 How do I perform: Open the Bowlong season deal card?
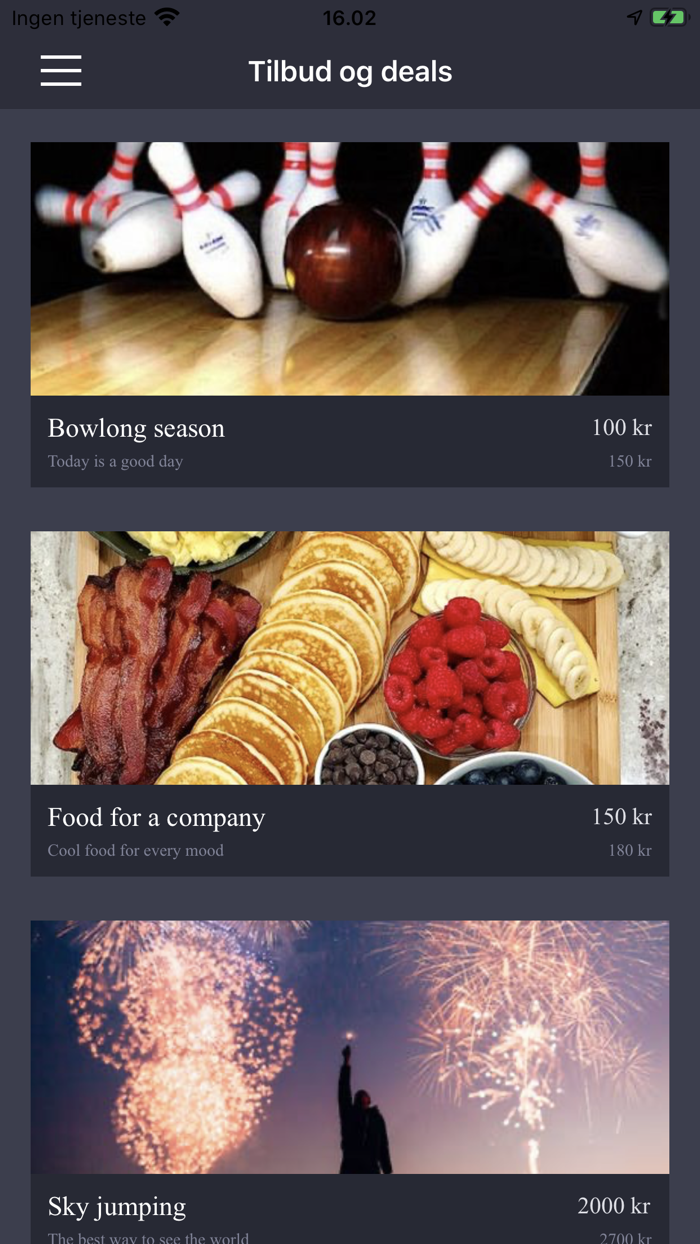pos(350,315)
